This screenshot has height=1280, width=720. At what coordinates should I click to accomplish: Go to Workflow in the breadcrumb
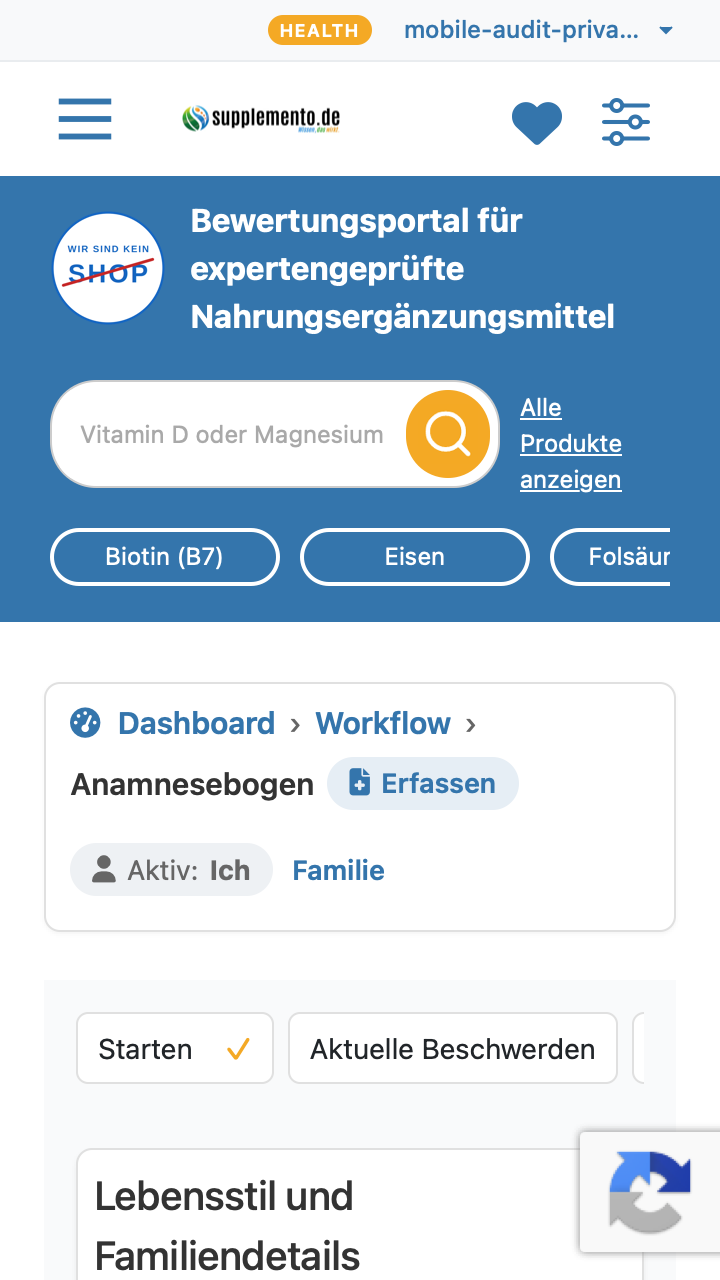coord(383,723)
